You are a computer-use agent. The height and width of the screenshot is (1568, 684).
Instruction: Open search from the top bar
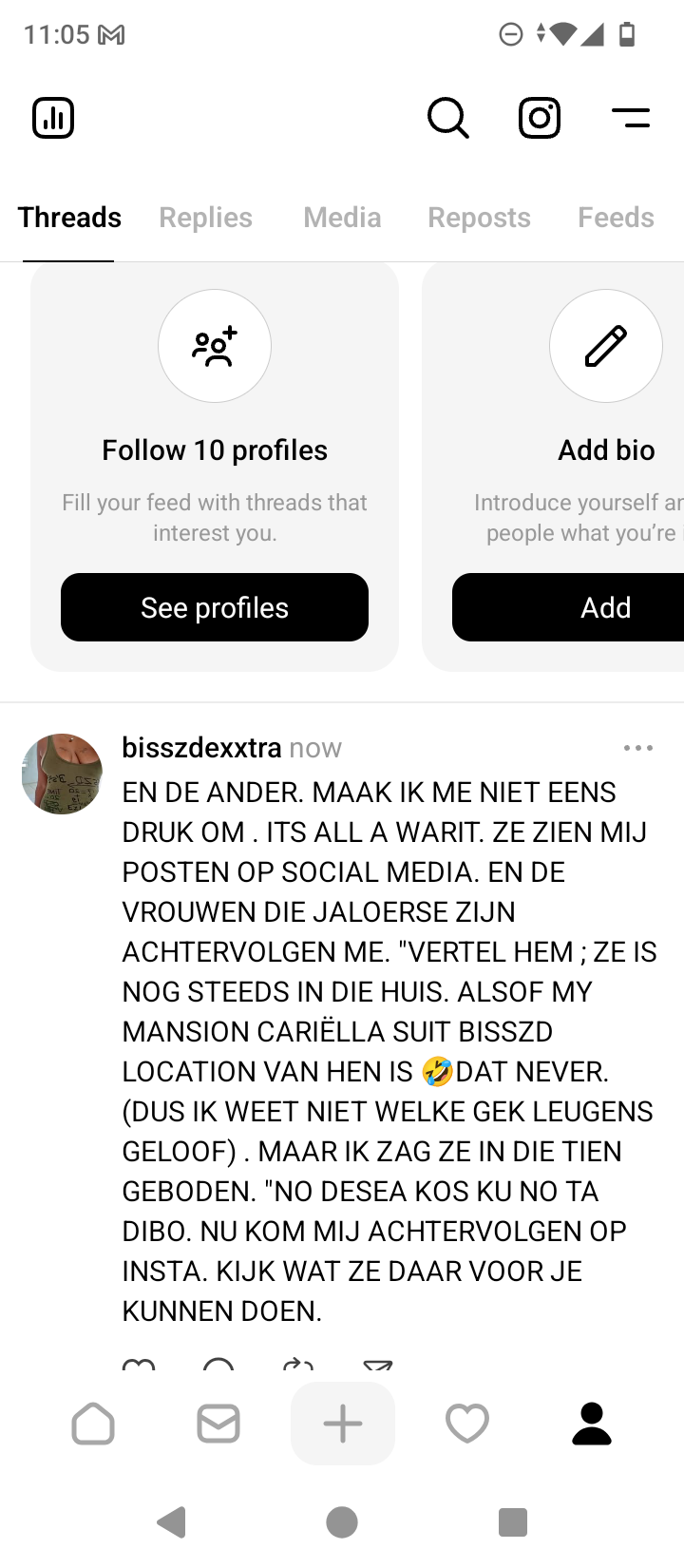pyautogui.click(x=447, y=118)
